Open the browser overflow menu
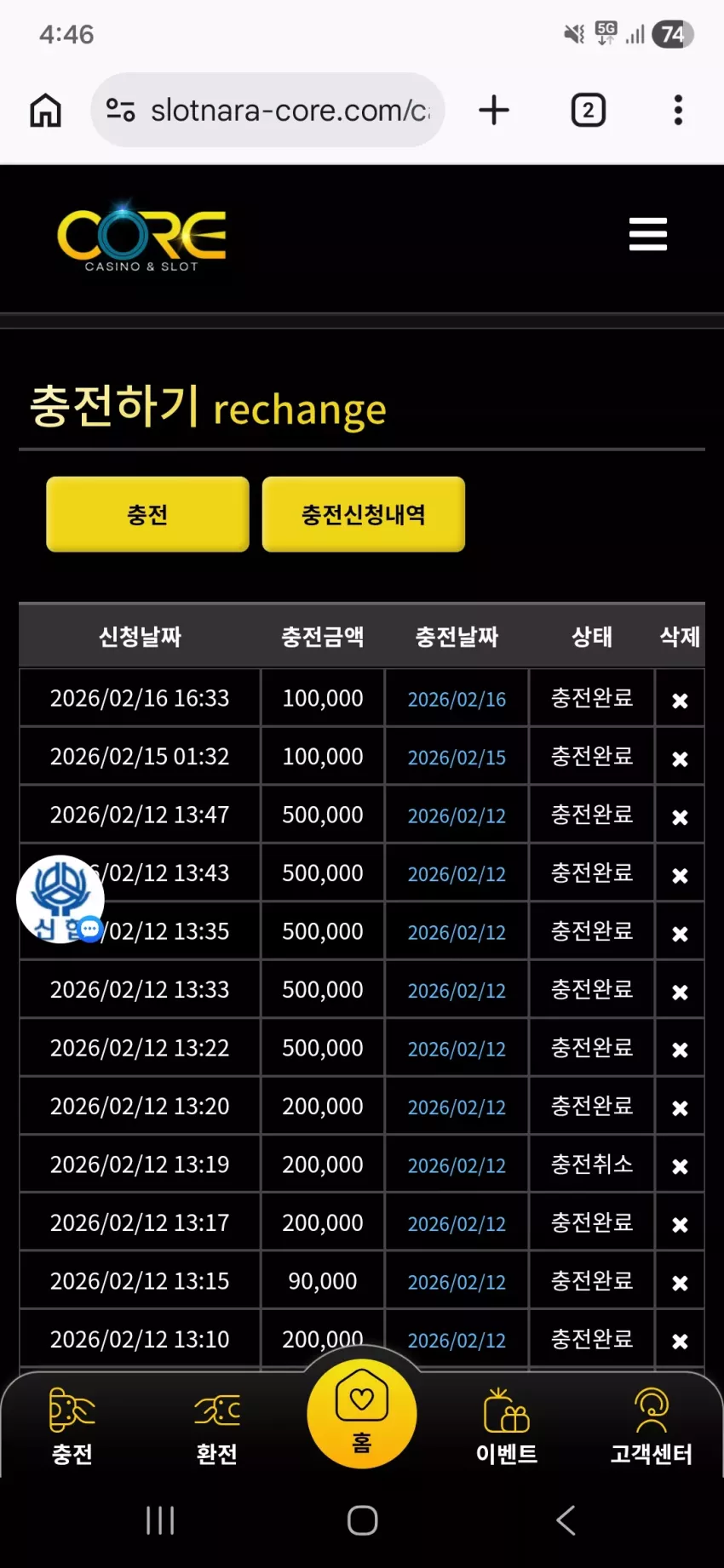Viewport: 724px width, 1568px height. pyautogui.click(x=678, y=111)
